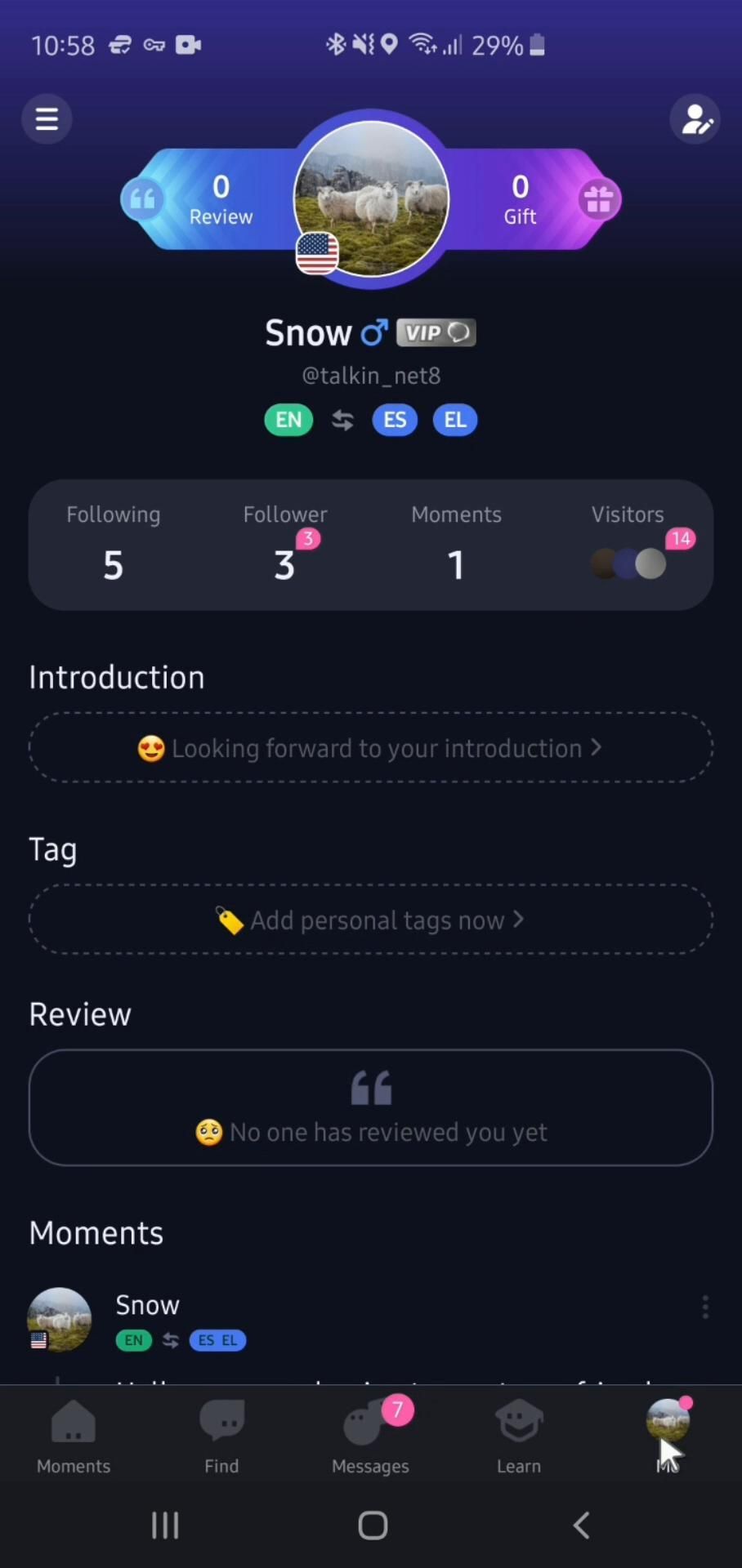See recent Visitors
Viewport: 742px width, 1568px height.
pyautogui.click(x=628, y=544)
